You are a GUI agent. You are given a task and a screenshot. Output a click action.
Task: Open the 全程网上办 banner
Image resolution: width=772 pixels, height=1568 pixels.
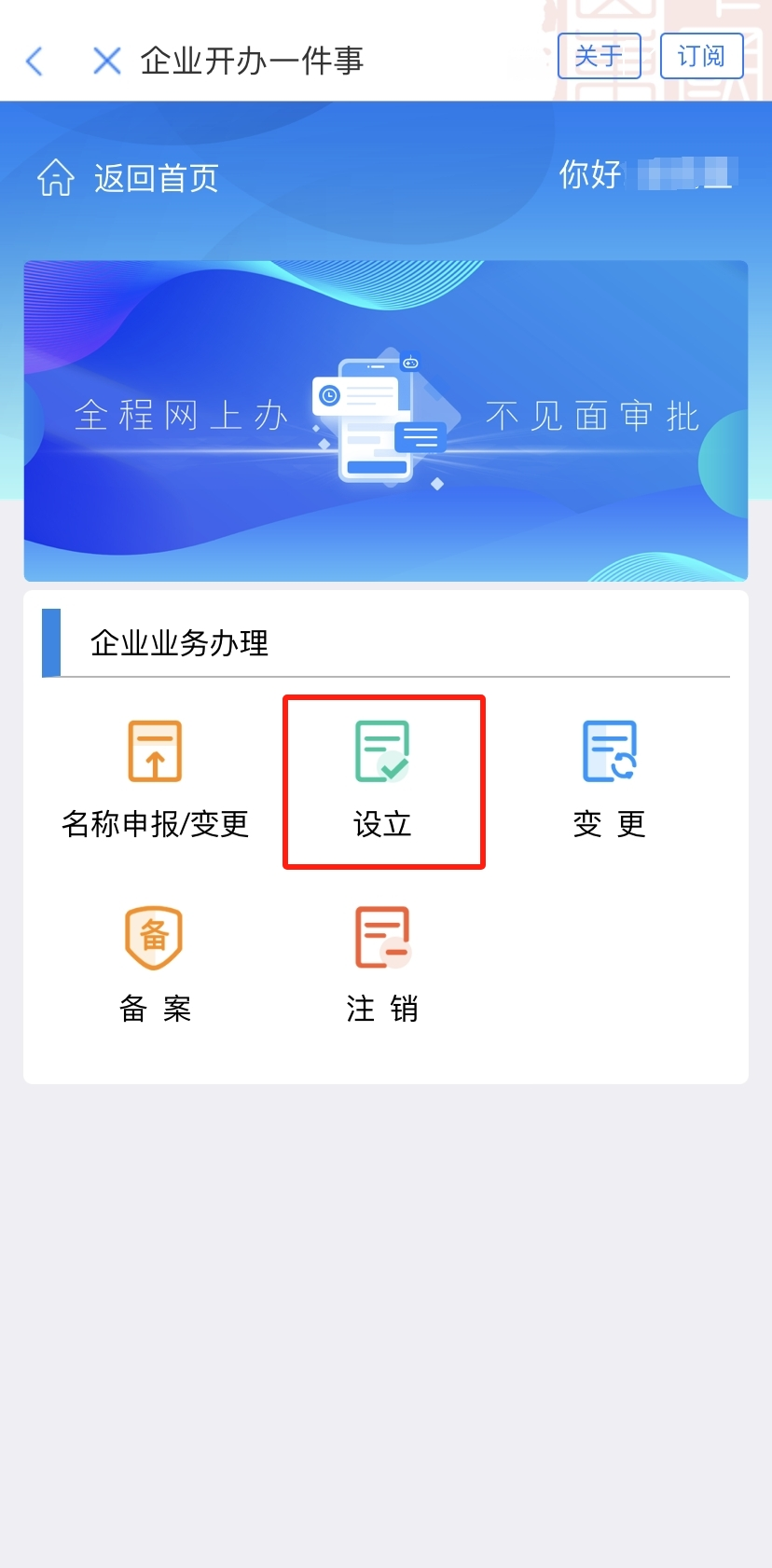pyautogui.click(x=385, y=420)
